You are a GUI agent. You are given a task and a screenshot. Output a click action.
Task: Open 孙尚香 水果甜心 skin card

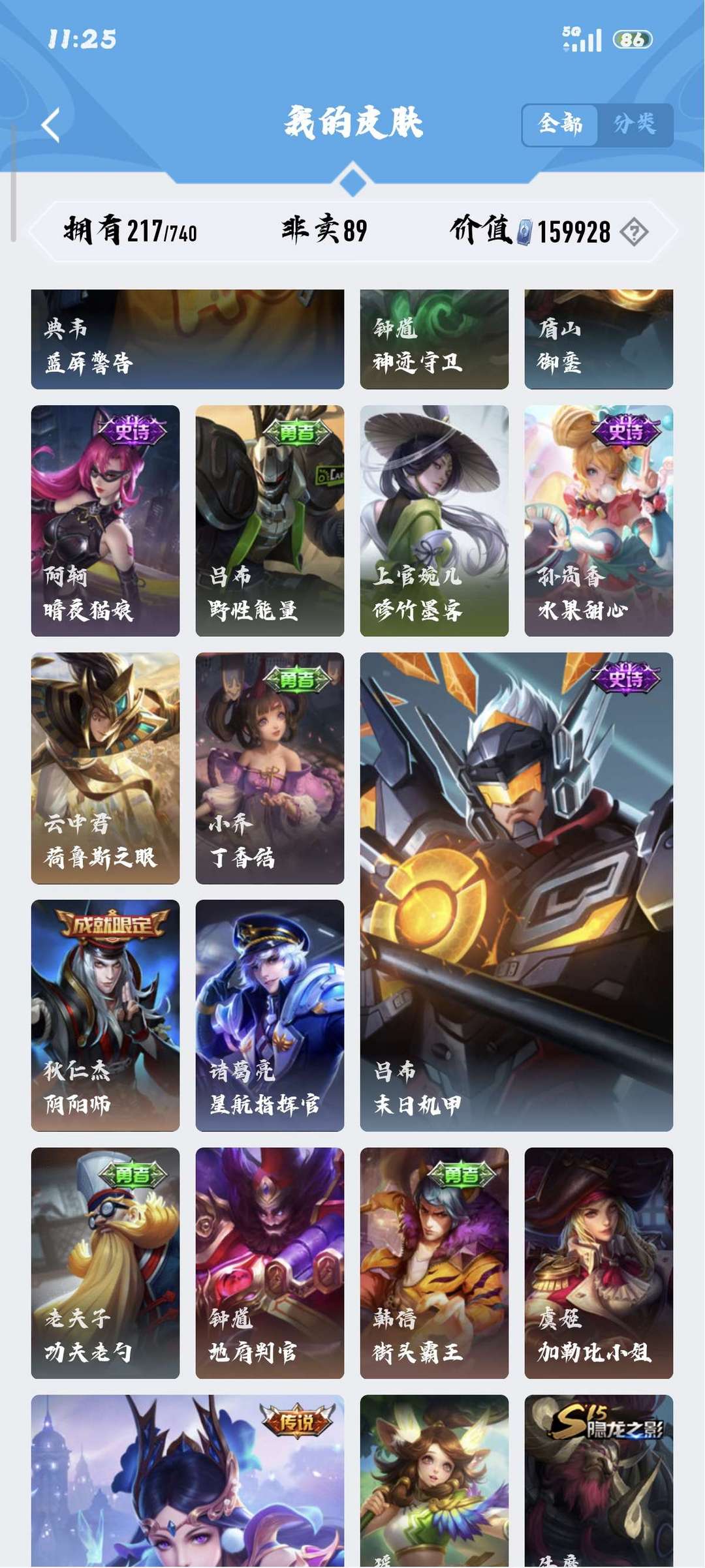tap(599, 521)
